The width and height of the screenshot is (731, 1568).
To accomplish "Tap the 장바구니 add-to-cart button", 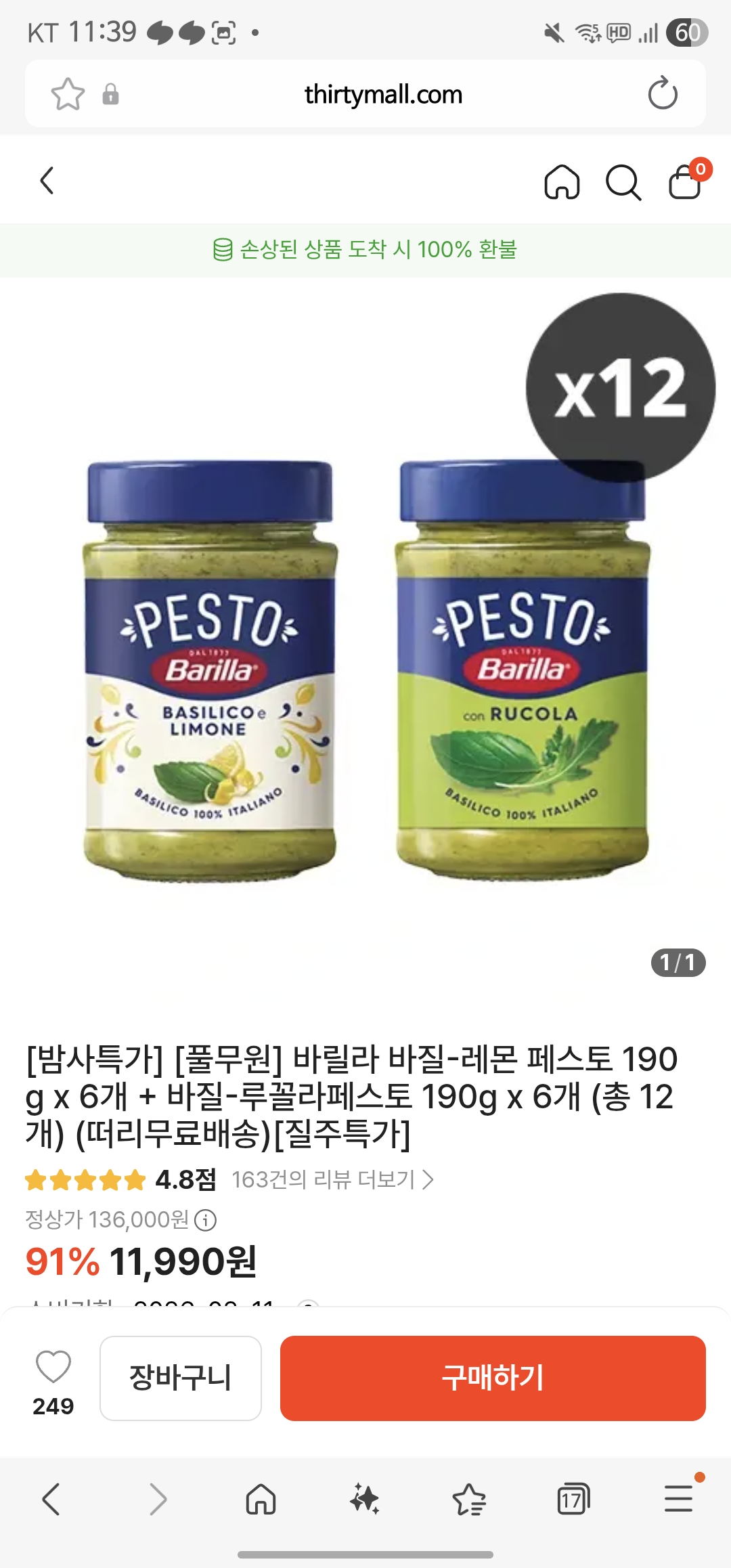I will click(x=181, y=1378).
